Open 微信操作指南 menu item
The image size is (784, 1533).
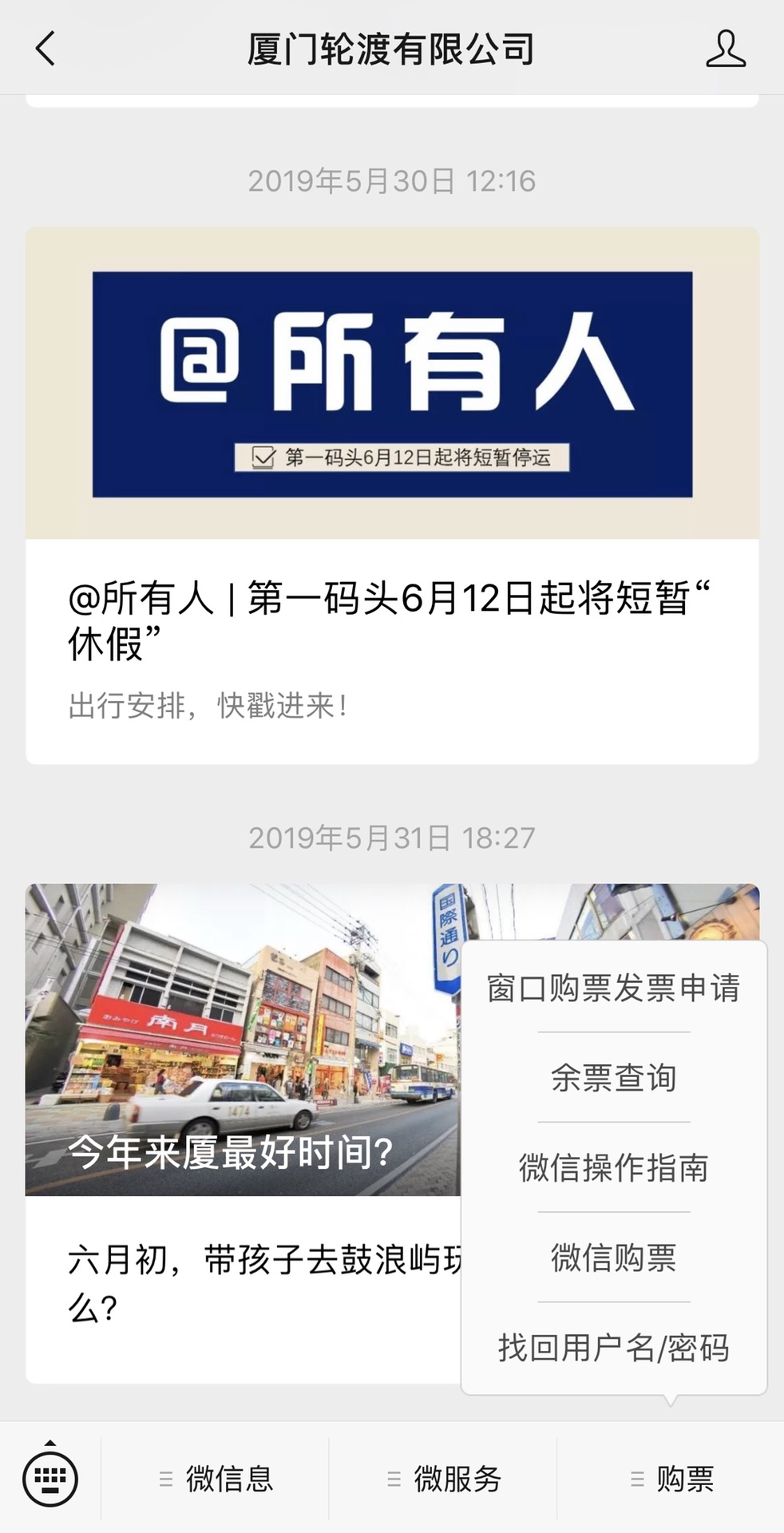coord(613,1167)
